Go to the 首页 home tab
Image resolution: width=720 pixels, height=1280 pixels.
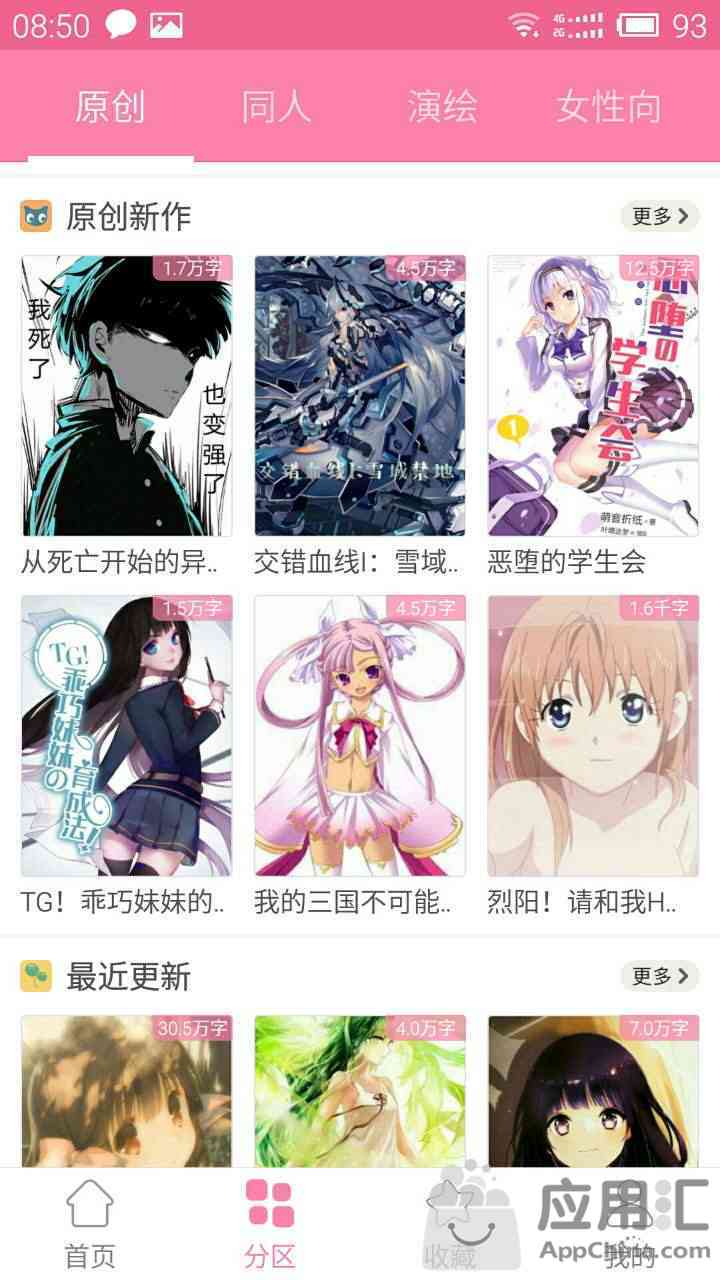coord(90,1224)
